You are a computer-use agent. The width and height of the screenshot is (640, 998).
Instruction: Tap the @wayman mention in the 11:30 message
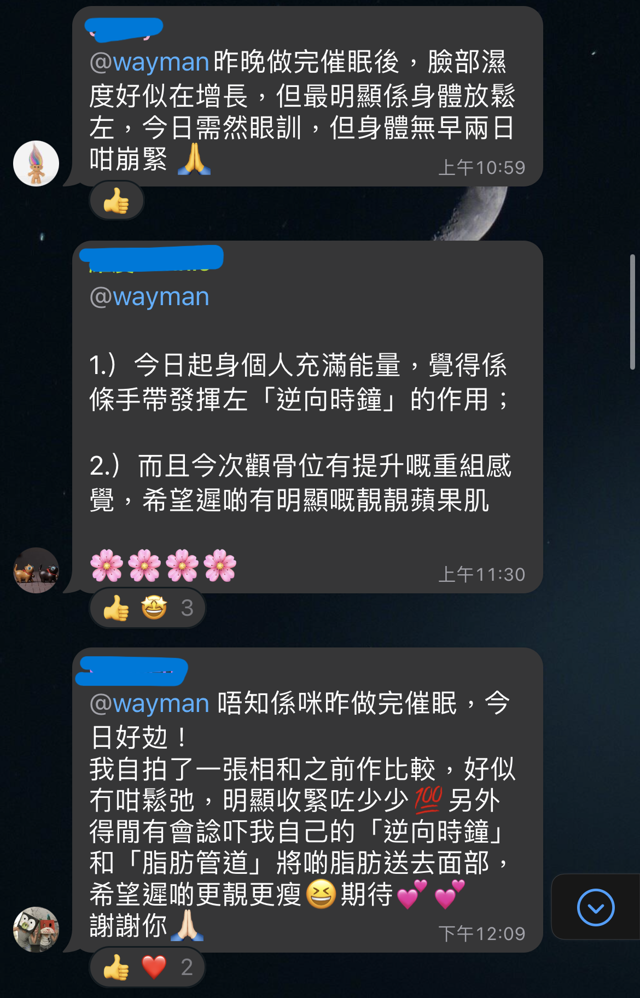150,297
